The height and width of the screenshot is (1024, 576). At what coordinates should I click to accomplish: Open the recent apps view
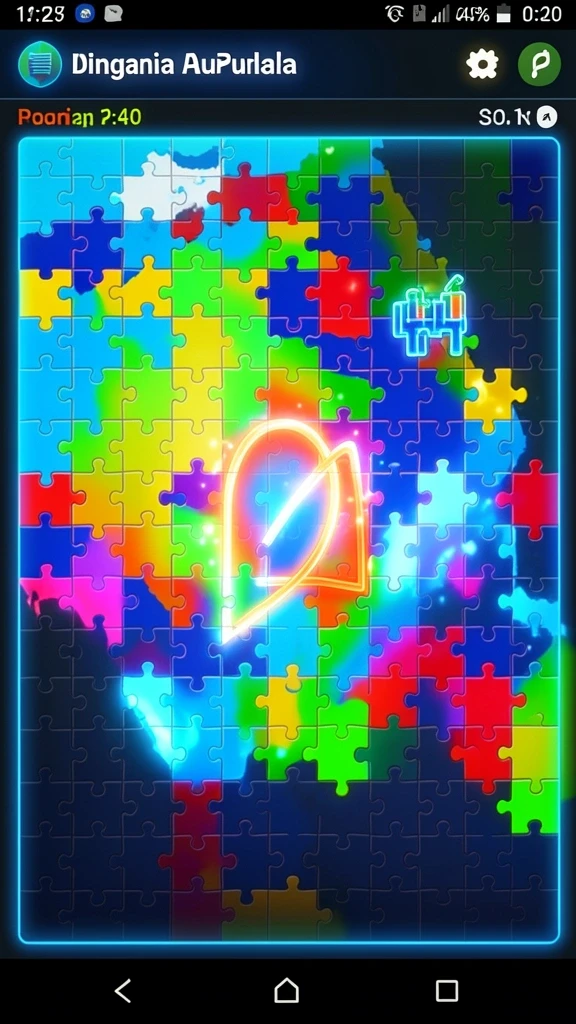447,991
